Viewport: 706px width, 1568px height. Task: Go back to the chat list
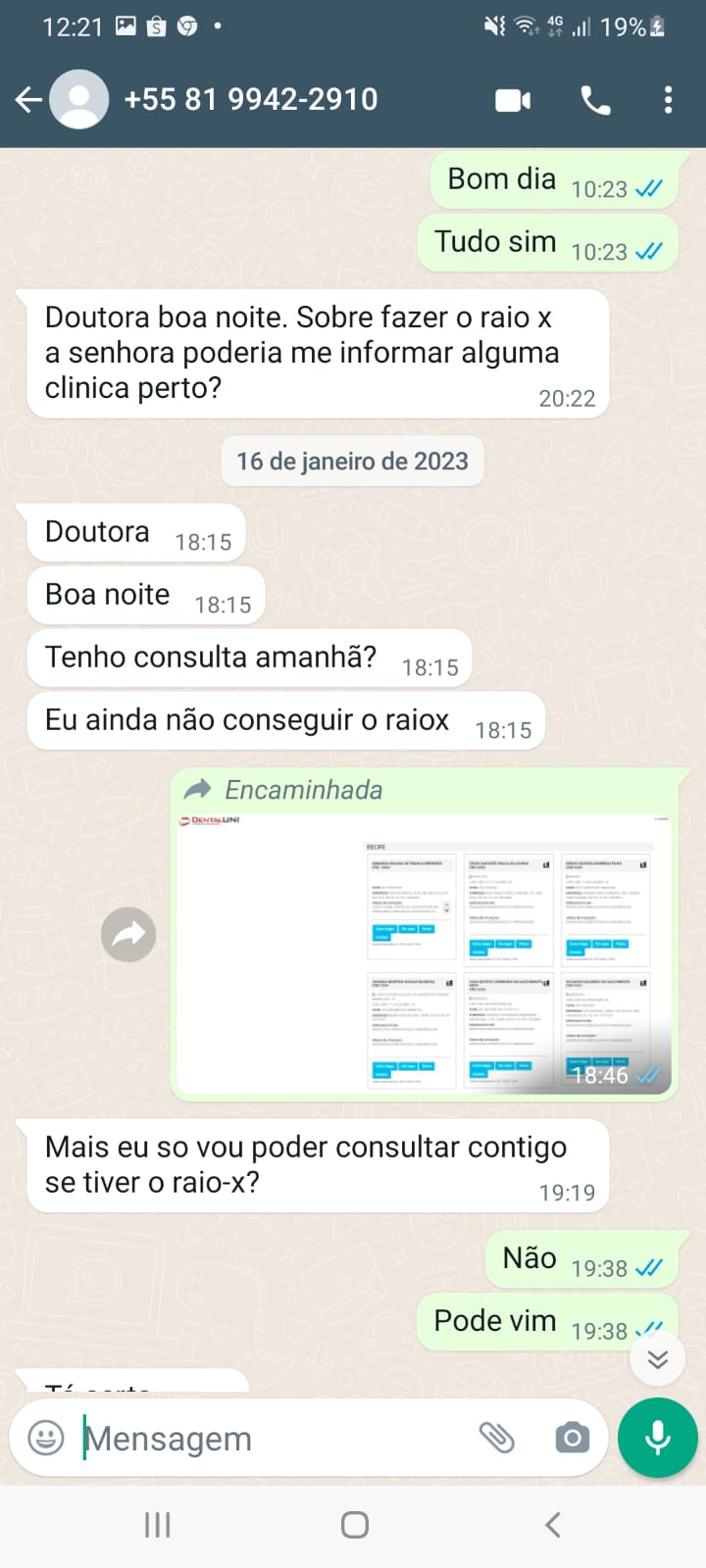coord(28,99)
